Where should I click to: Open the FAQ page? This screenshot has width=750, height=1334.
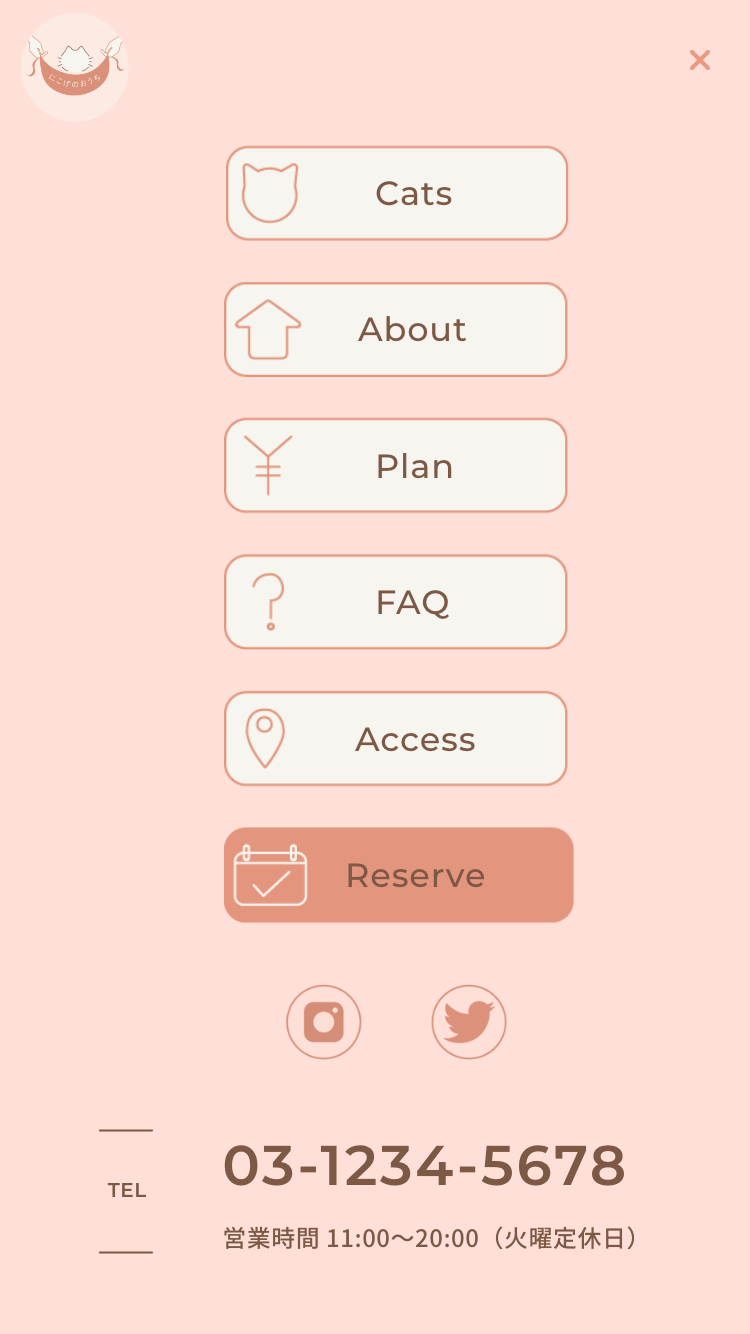(396, 602)
